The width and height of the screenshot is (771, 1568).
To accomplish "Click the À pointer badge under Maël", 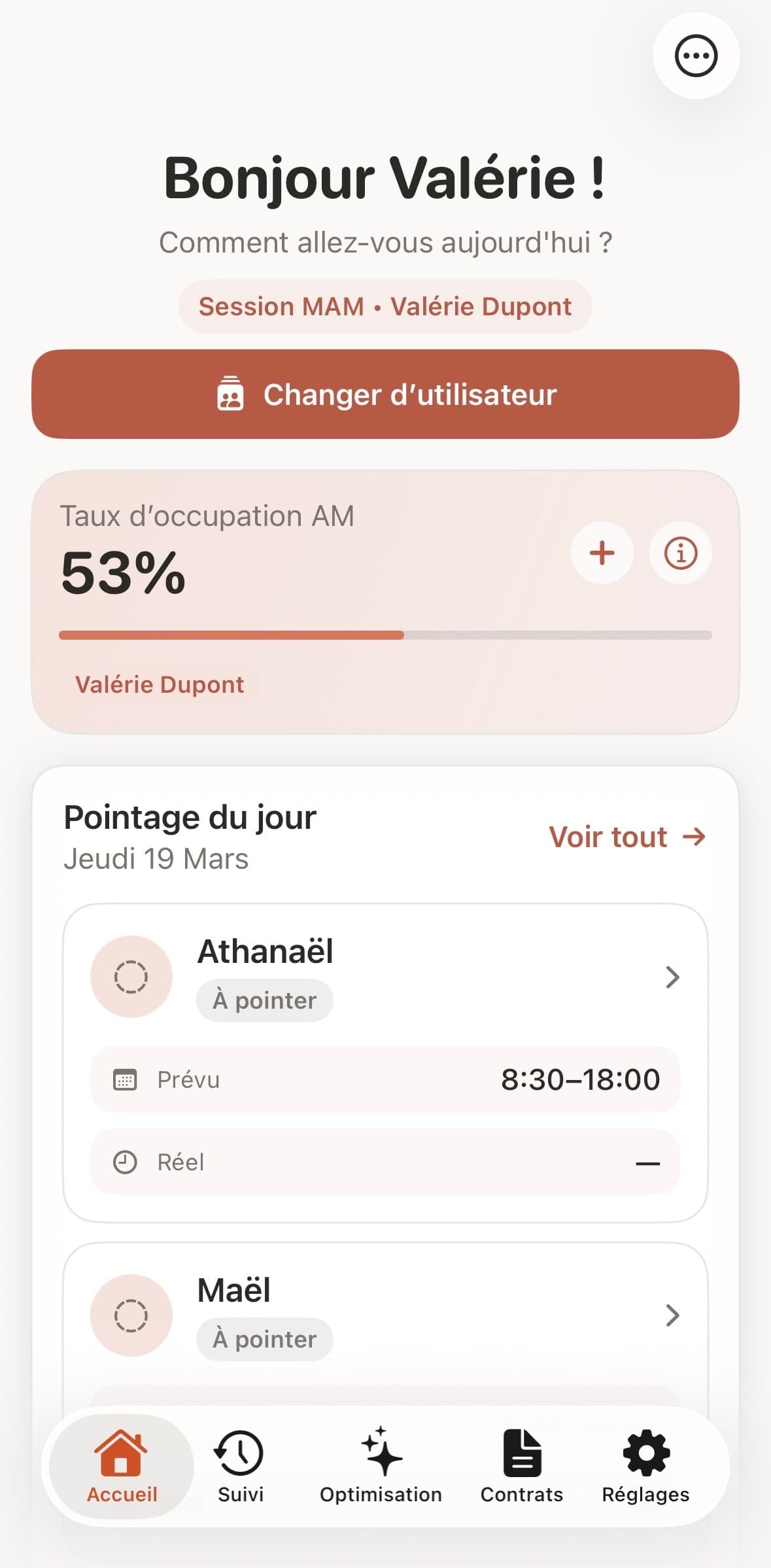I will point(264,1339).
